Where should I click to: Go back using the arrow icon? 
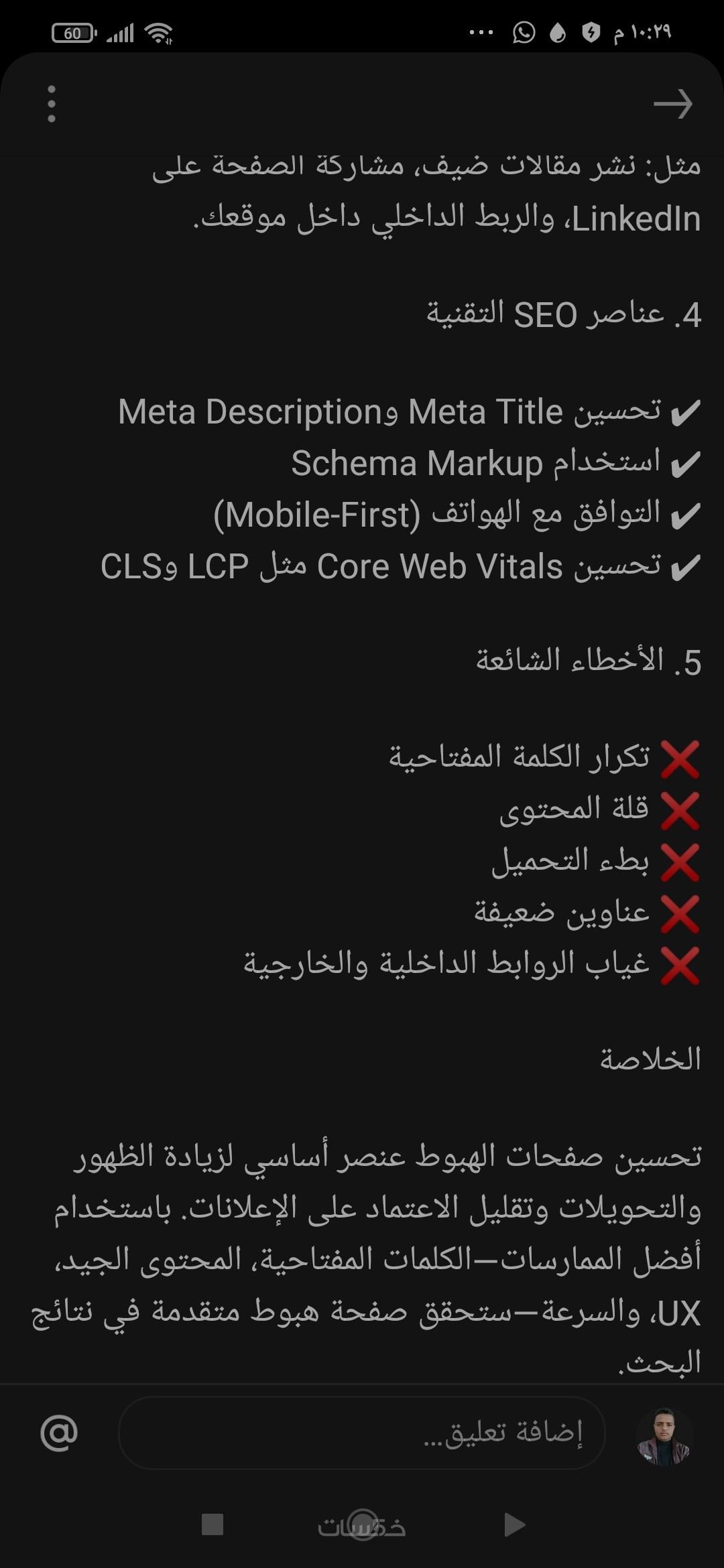tap(672, 105)
